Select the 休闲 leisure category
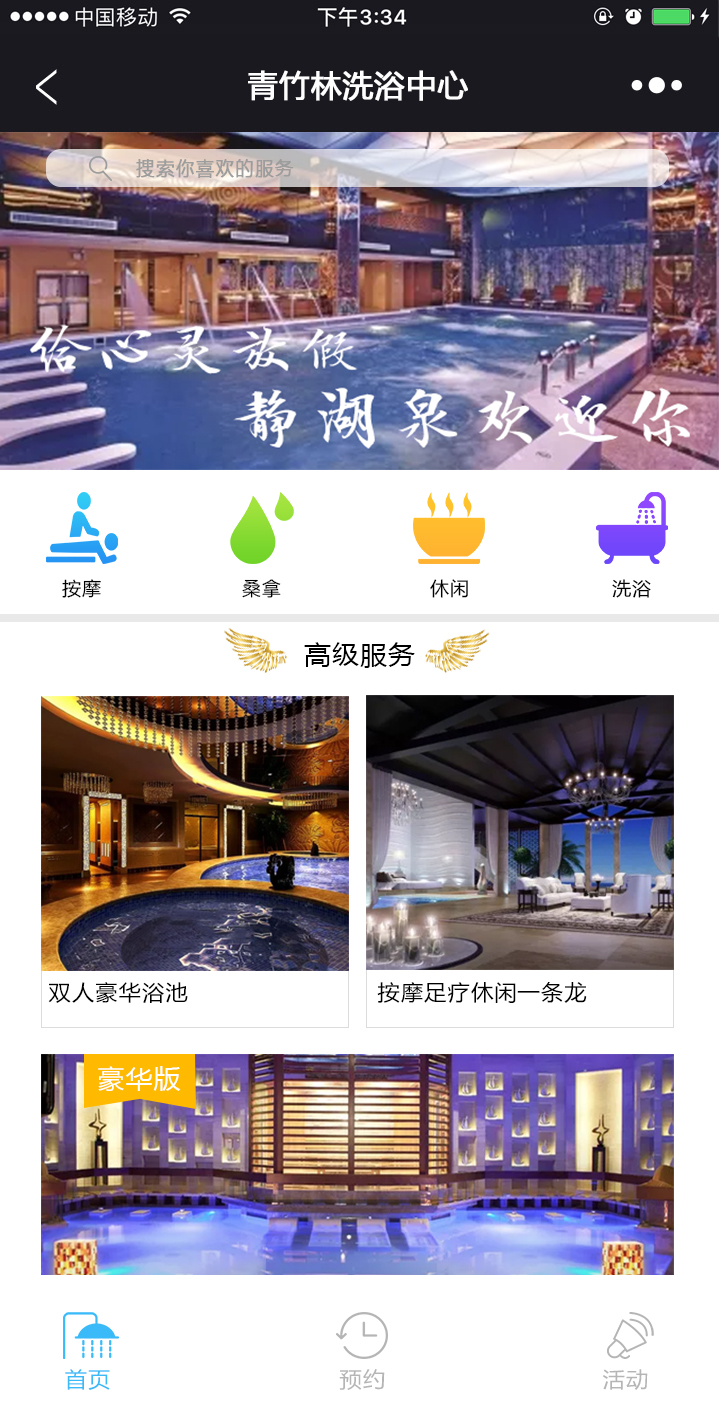 [x=449, y=545]
